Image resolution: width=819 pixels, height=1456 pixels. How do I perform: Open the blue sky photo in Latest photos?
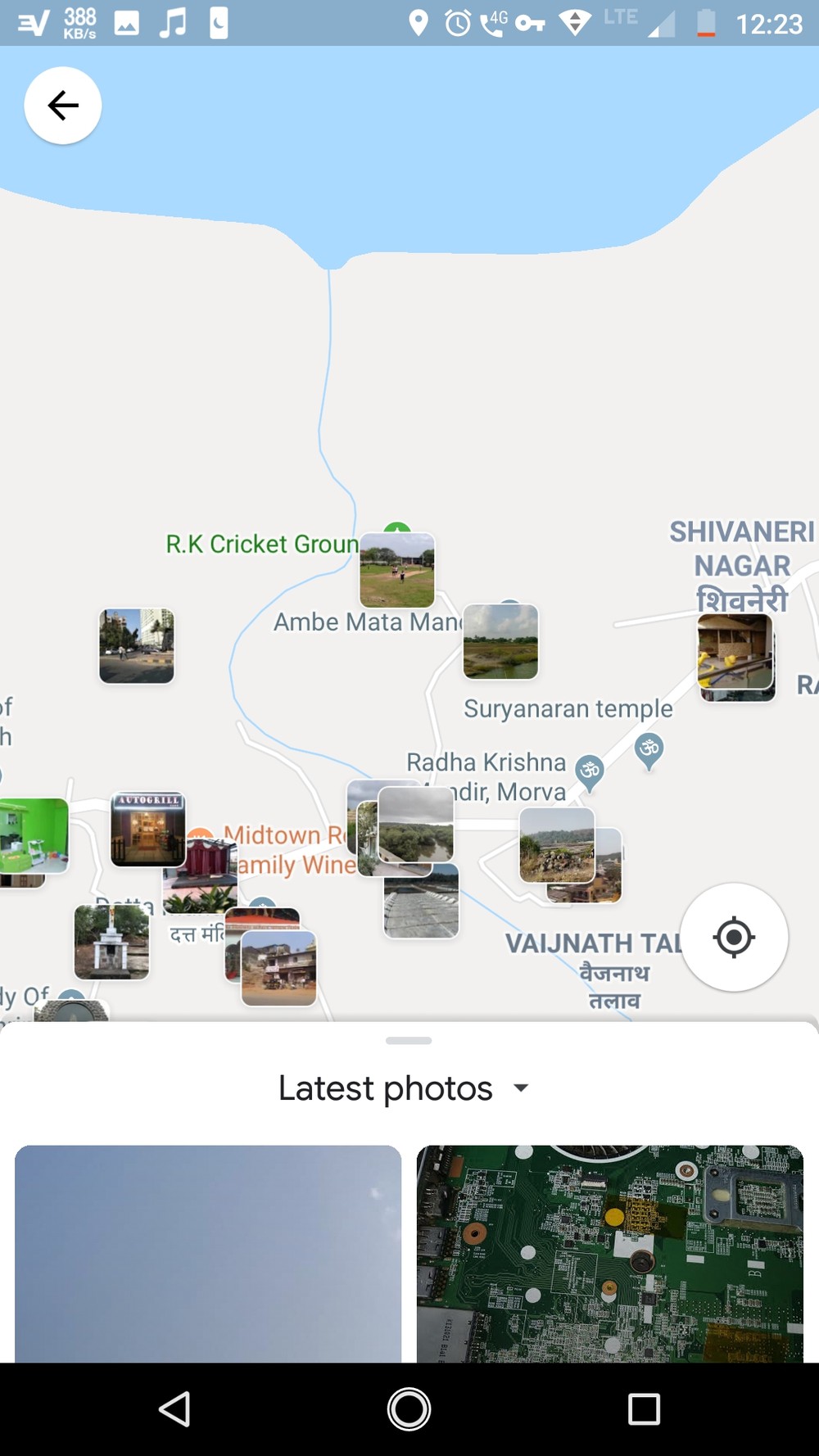[208, 1253]
